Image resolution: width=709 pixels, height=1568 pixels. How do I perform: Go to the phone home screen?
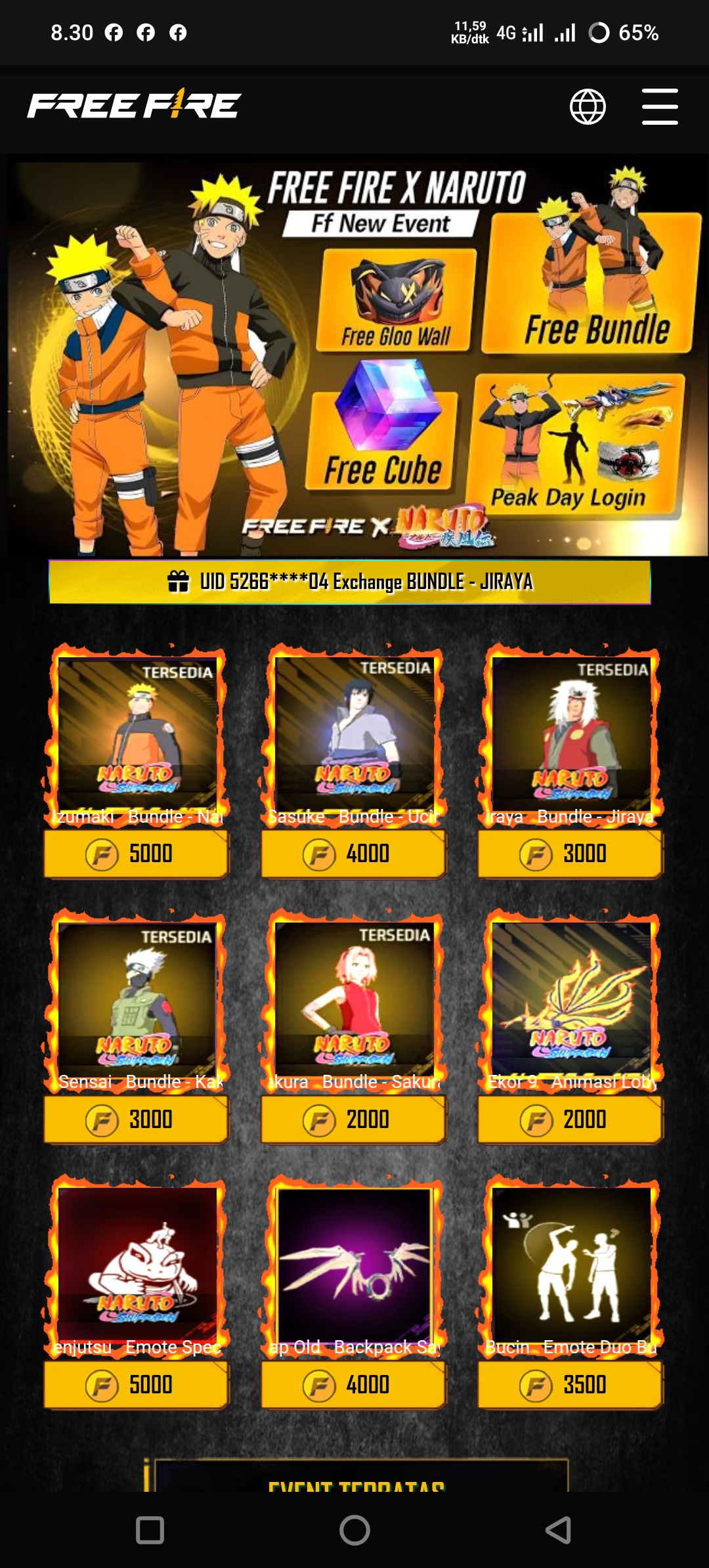tap(354, 1530)
